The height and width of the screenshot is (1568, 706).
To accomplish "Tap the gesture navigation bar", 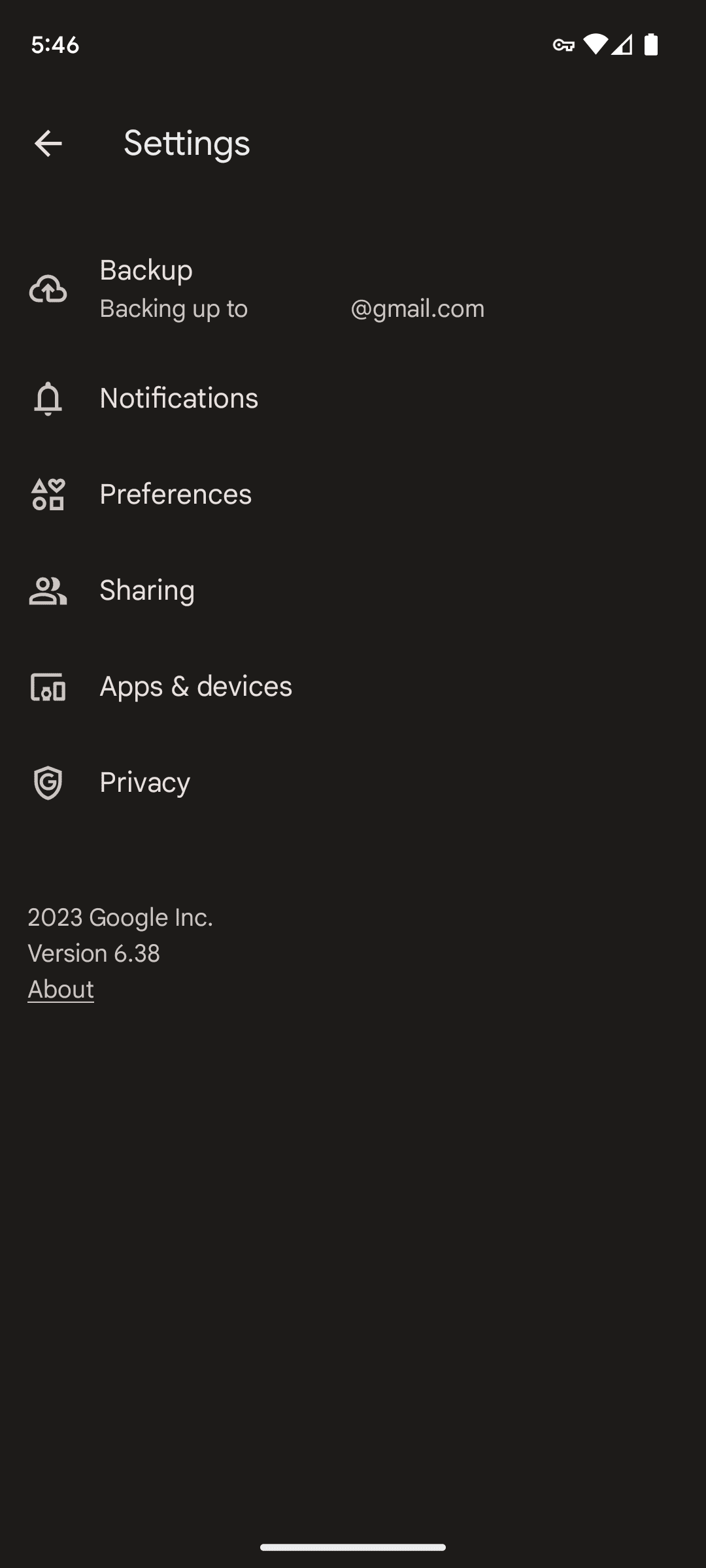I will coord(353,1548).
